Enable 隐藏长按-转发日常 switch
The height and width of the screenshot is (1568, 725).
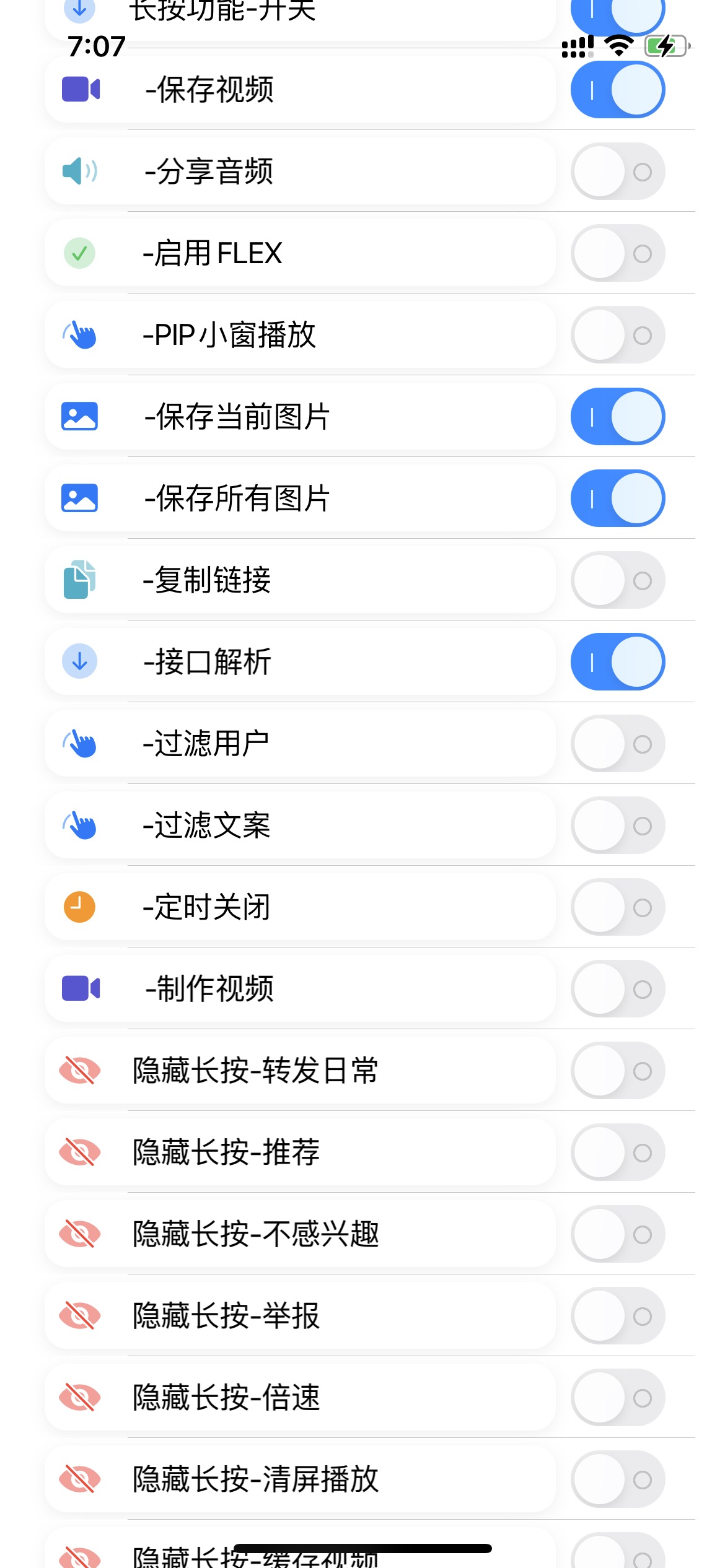617,1071
